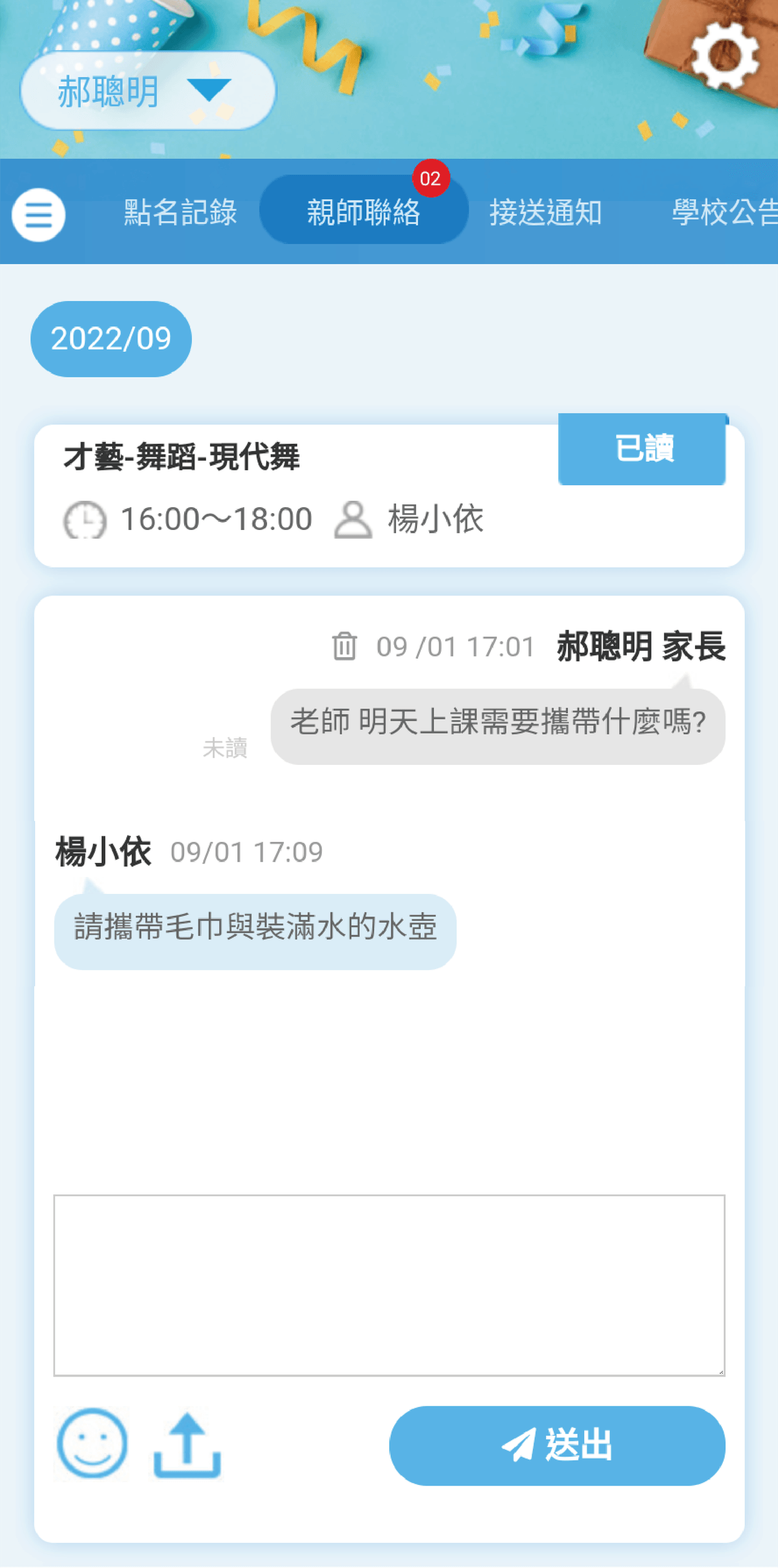Open the emoji smiley picker

[x=92, y=1443]
